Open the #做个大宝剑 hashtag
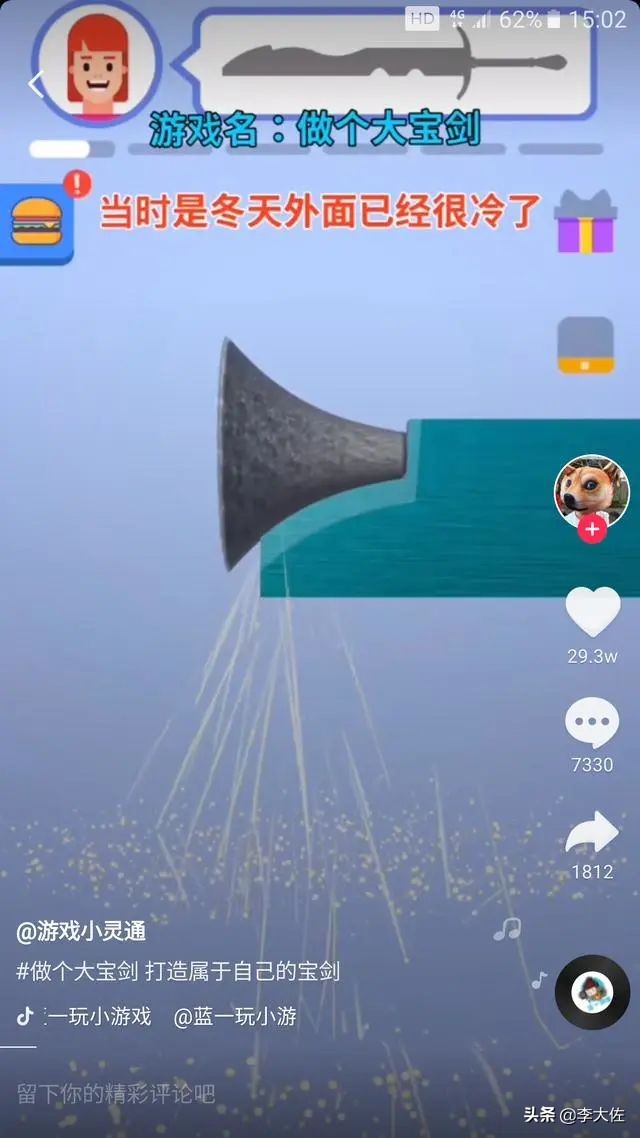 (x=76, y=971)
